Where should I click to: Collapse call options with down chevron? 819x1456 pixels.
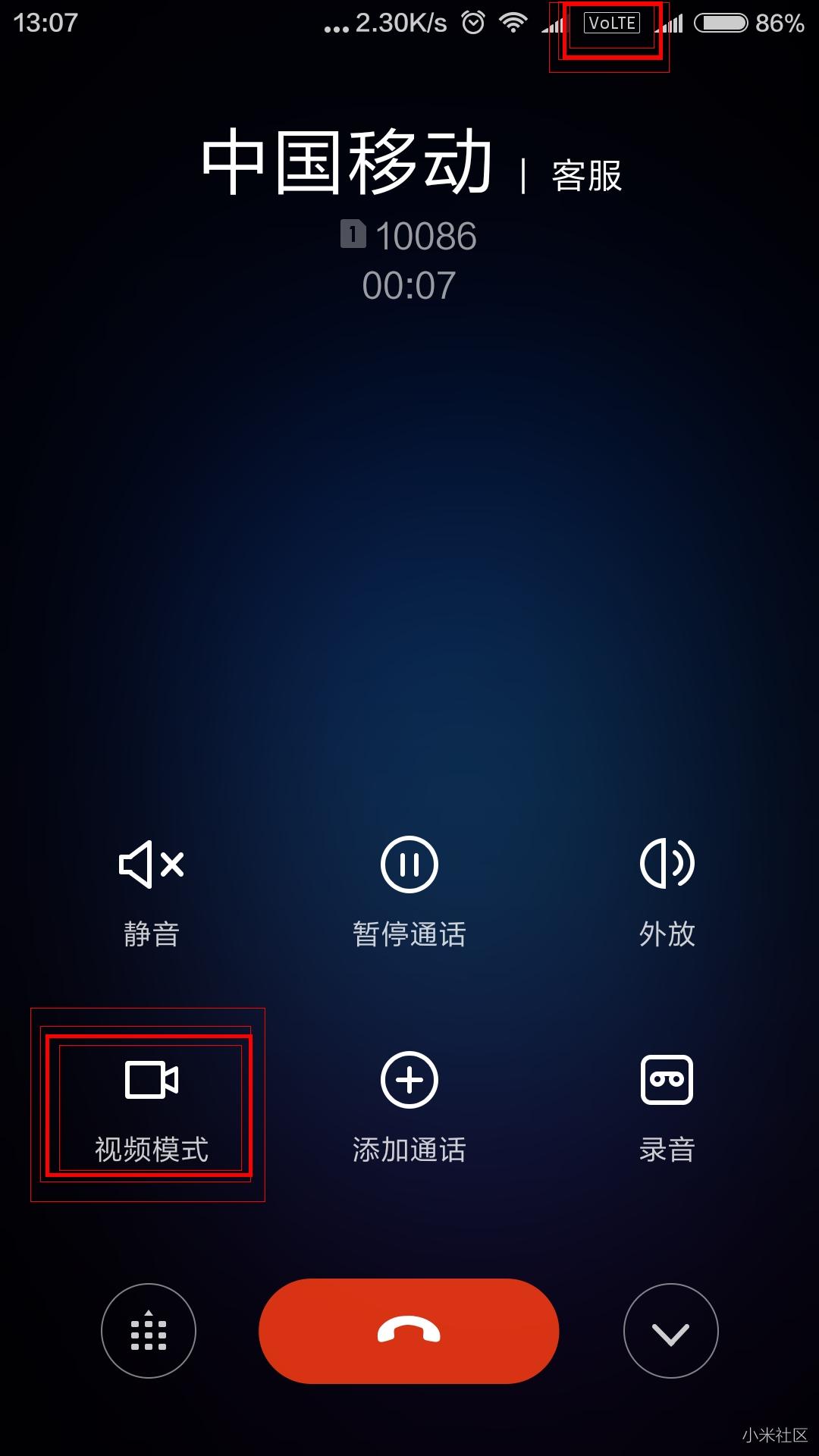click(670, 1331)
